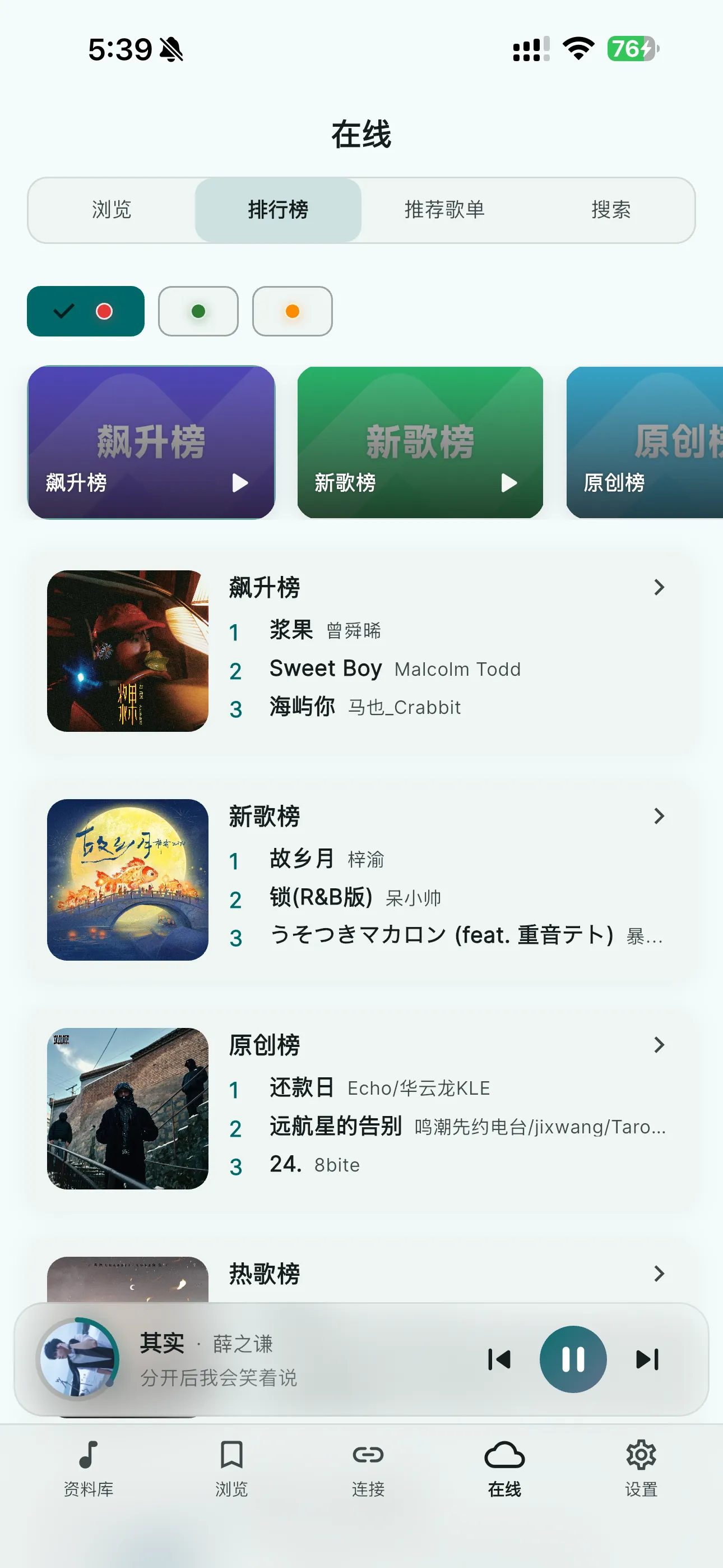Expand the 原创榜 section chevron
Image resolution: width=723 pixels, height=1568 pixels.
[x=659, y=1045]
